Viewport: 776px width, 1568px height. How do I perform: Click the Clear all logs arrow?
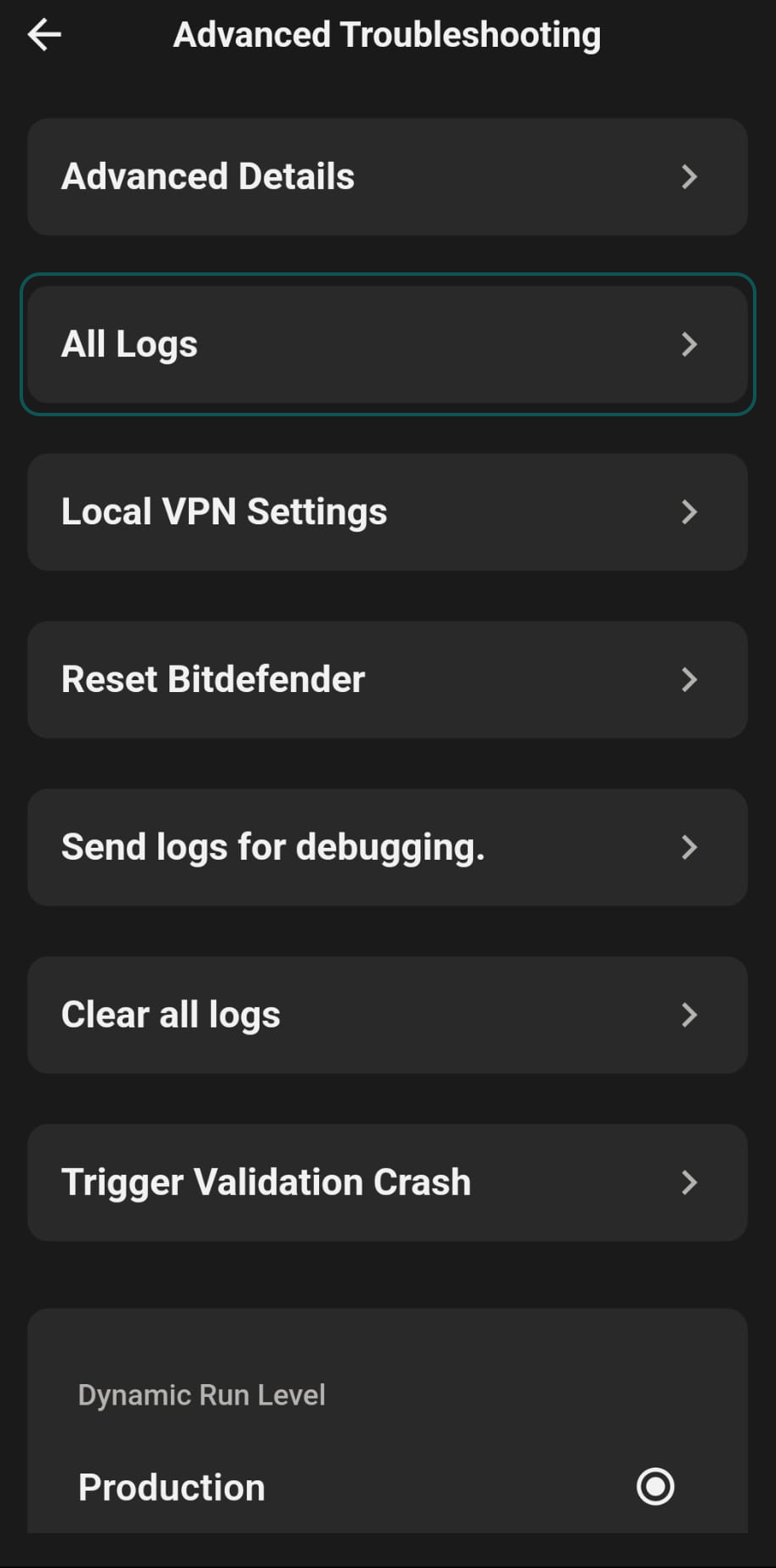[x=689, y=1014]
